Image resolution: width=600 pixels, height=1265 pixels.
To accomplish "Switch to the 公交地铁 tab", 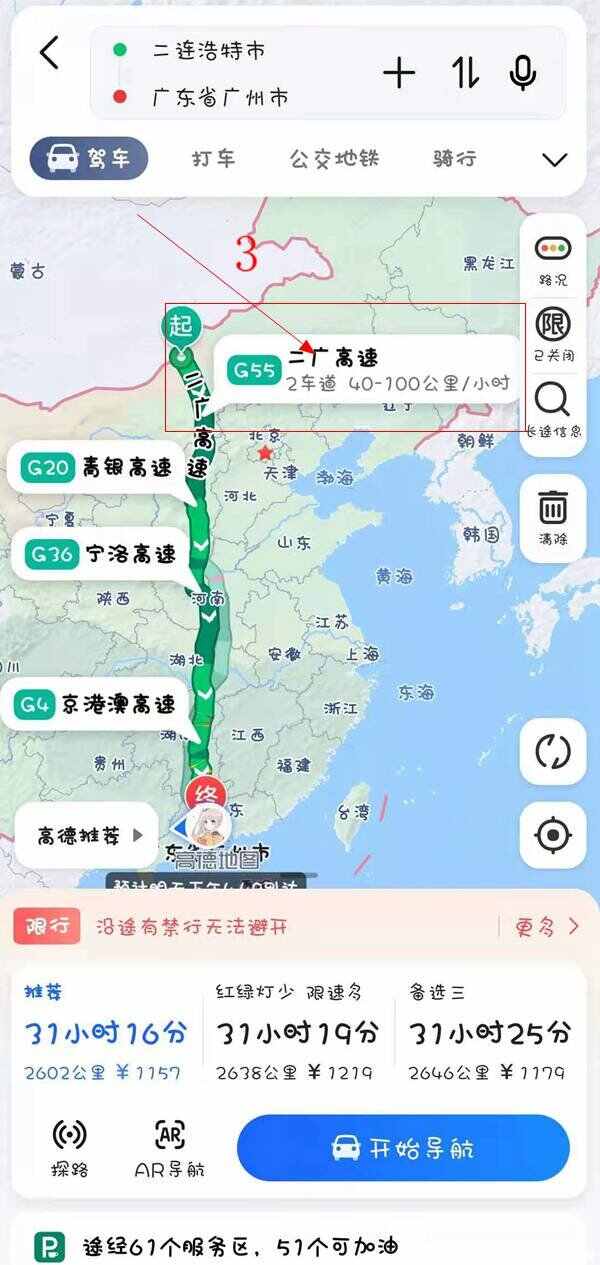I will point(334,159).
